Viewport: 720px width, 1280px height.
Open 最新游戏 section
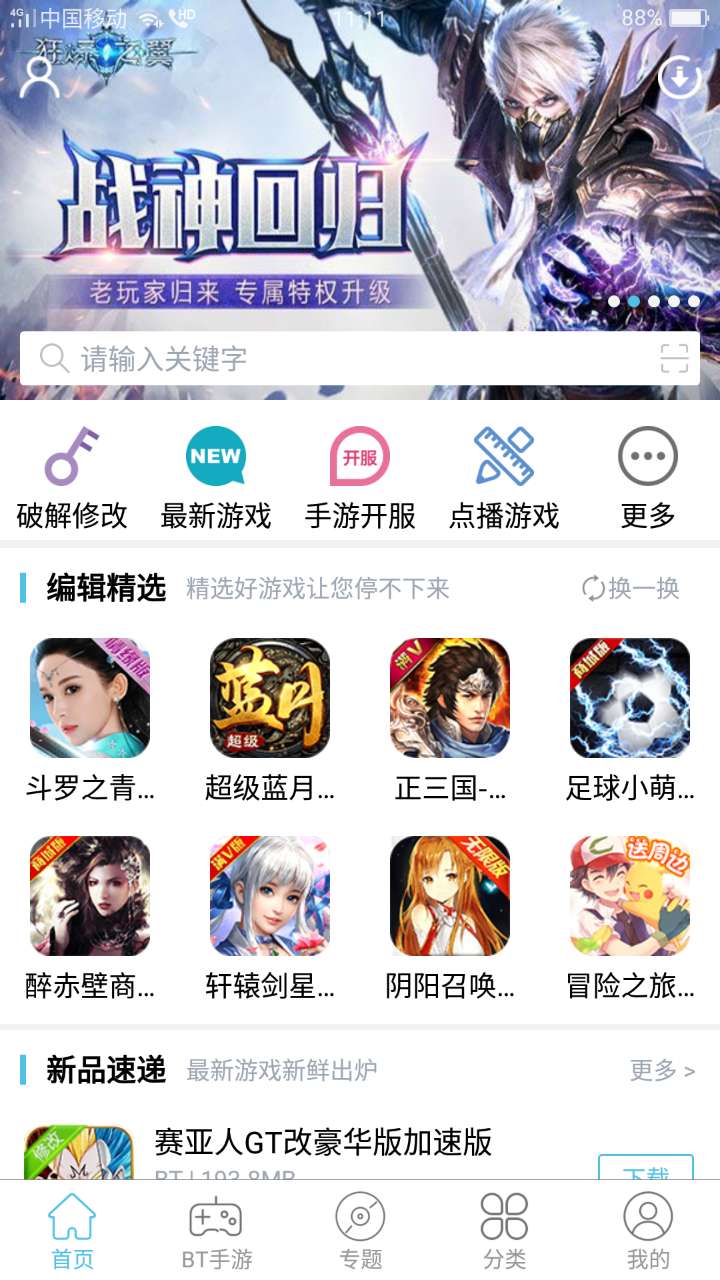click(216, 478)
